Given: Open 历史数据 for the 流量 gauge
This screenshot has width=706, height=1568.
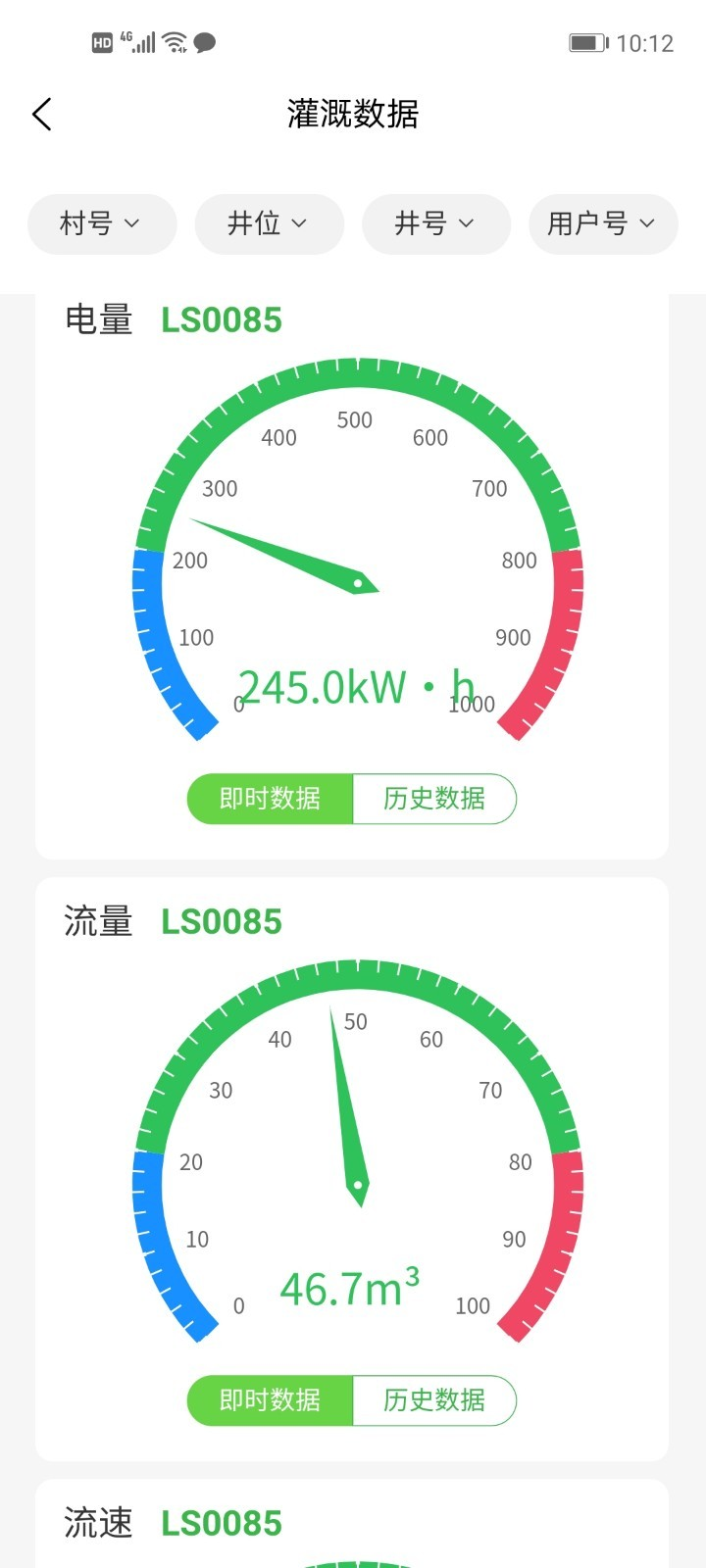Looking at the screenshot, I should tap(434, 1400).
